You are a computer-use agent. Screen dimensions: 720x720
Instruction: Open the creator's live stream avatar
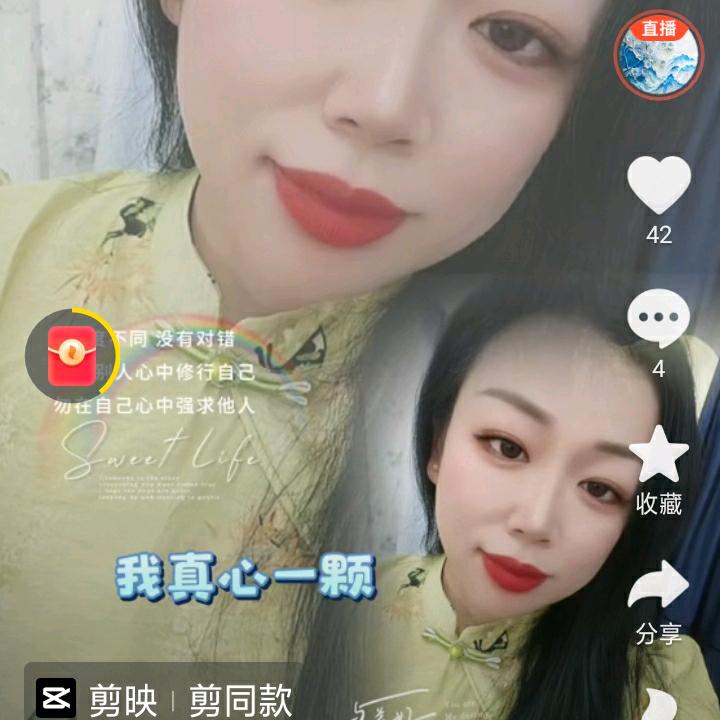(658, 56)
